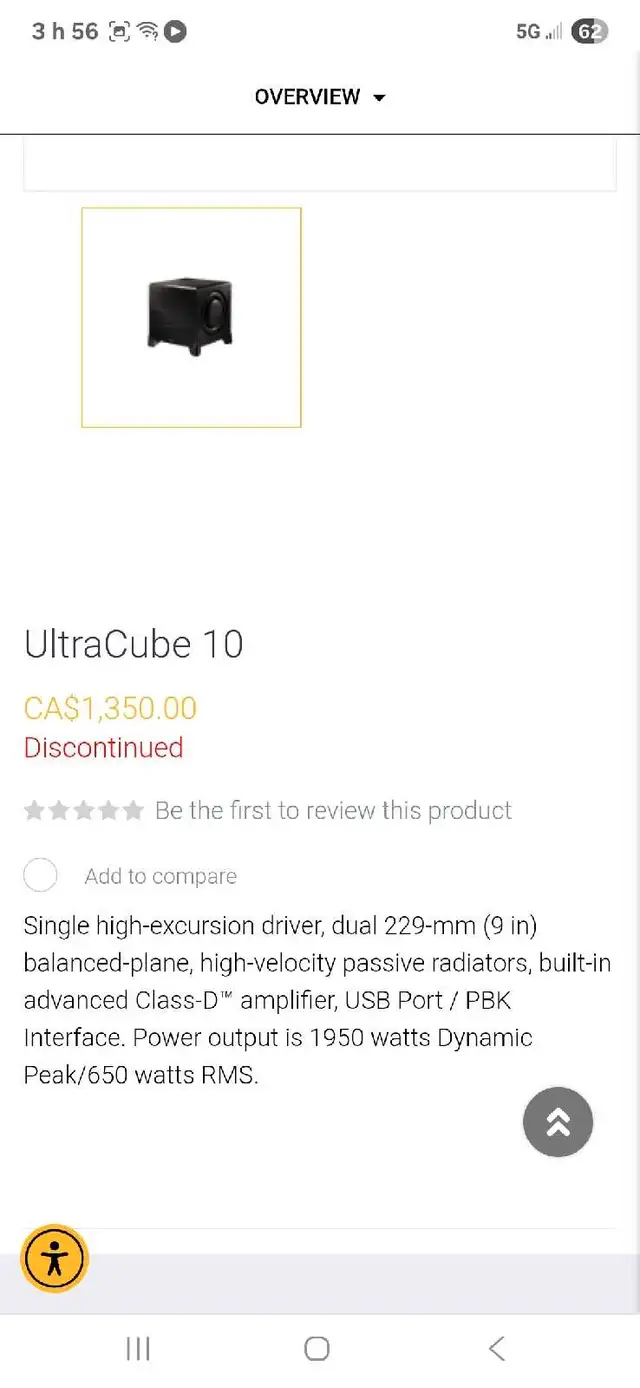Select the UltraCube 10 product thumbnail
Image resolution: width=640 pixels, height=1388 pixels.
pos(191,317)
